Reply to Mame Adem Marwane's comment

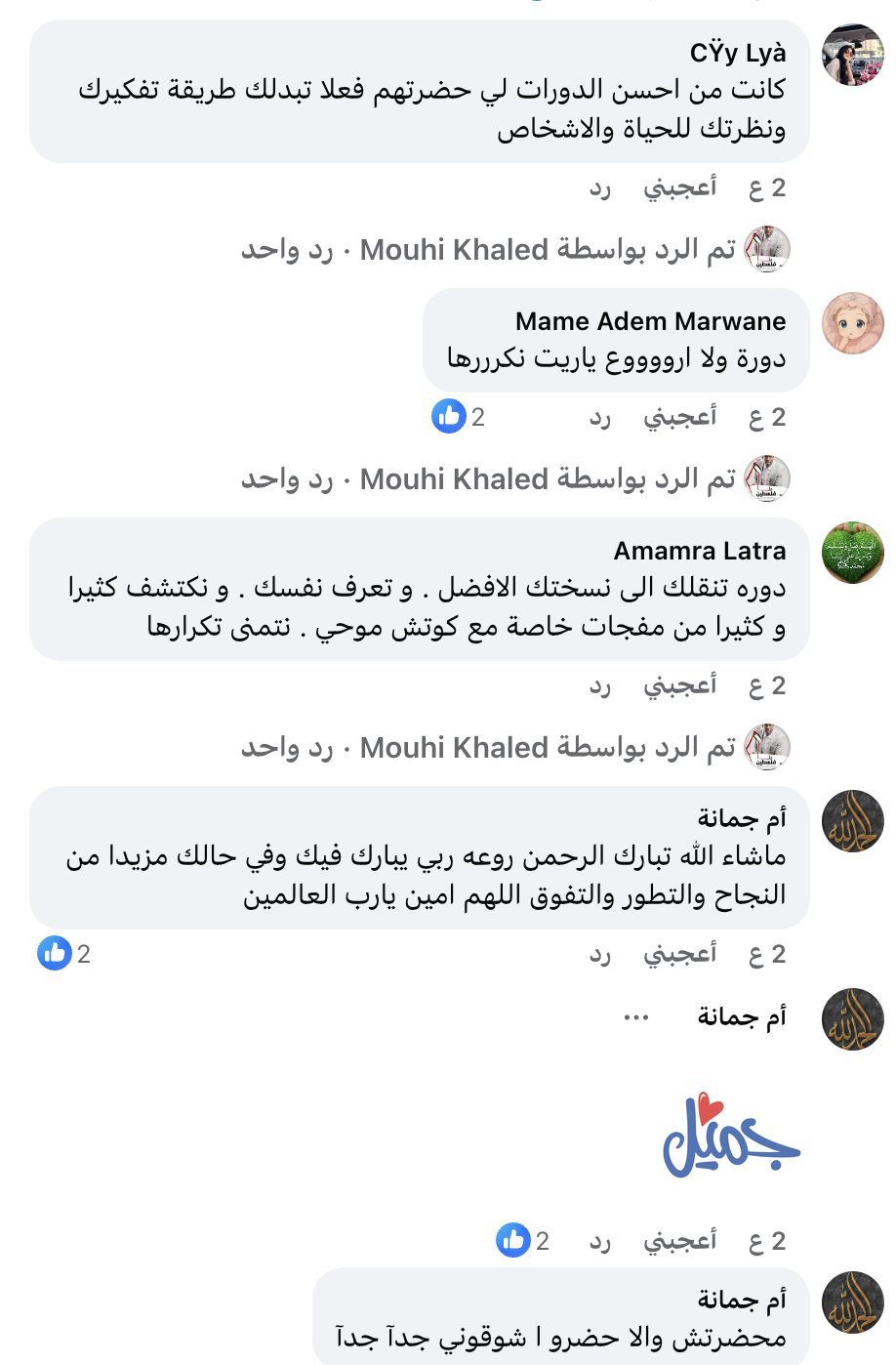599,417
